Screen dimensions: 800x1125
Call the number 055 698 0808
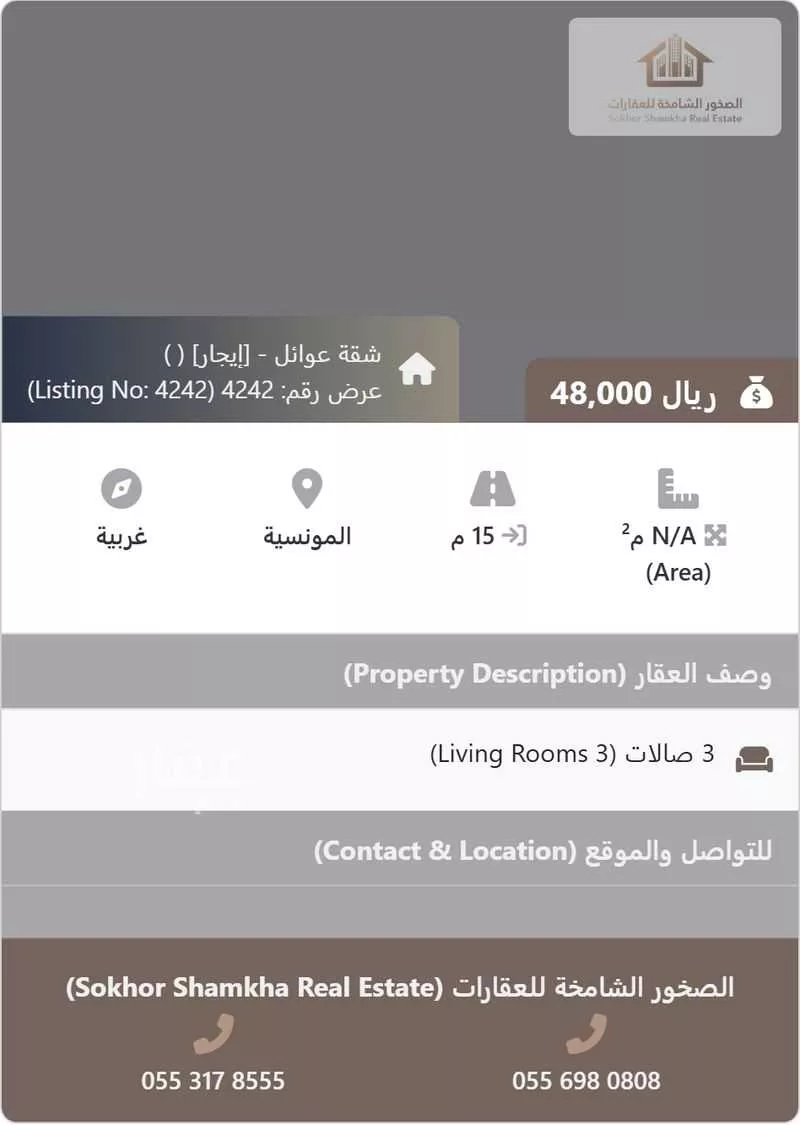[588, 1080]
